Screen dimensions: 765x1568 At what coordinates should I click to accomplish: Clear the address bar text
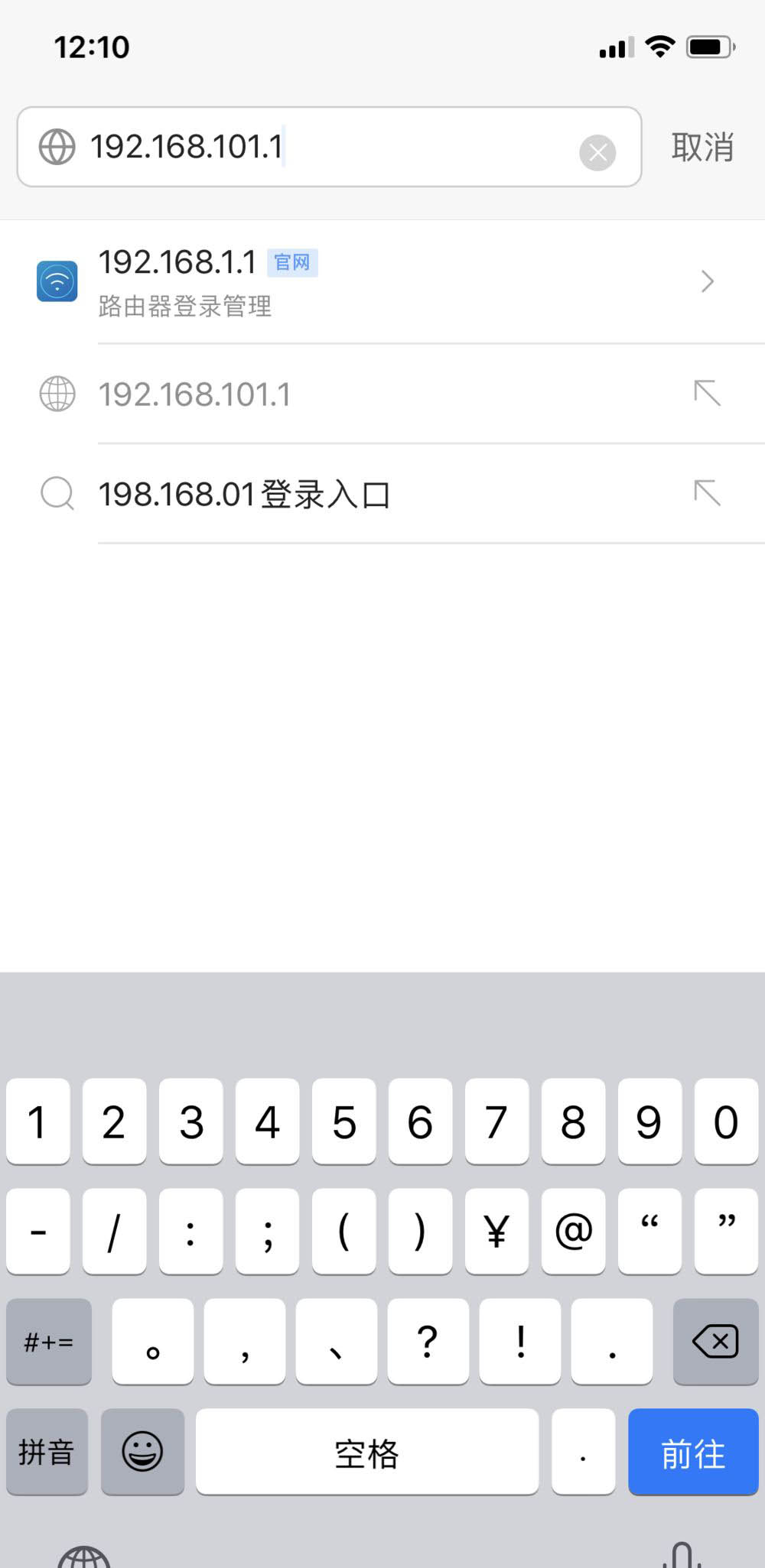(597, 153)
